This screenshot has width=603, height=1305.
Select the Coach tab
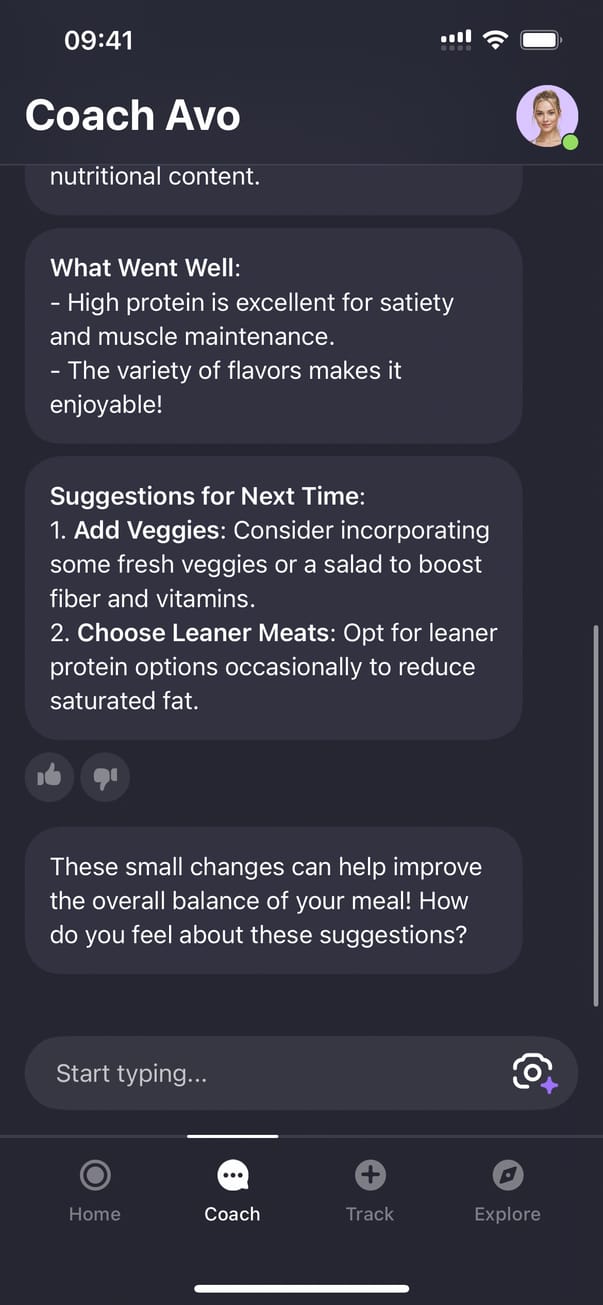[232, 1191]
